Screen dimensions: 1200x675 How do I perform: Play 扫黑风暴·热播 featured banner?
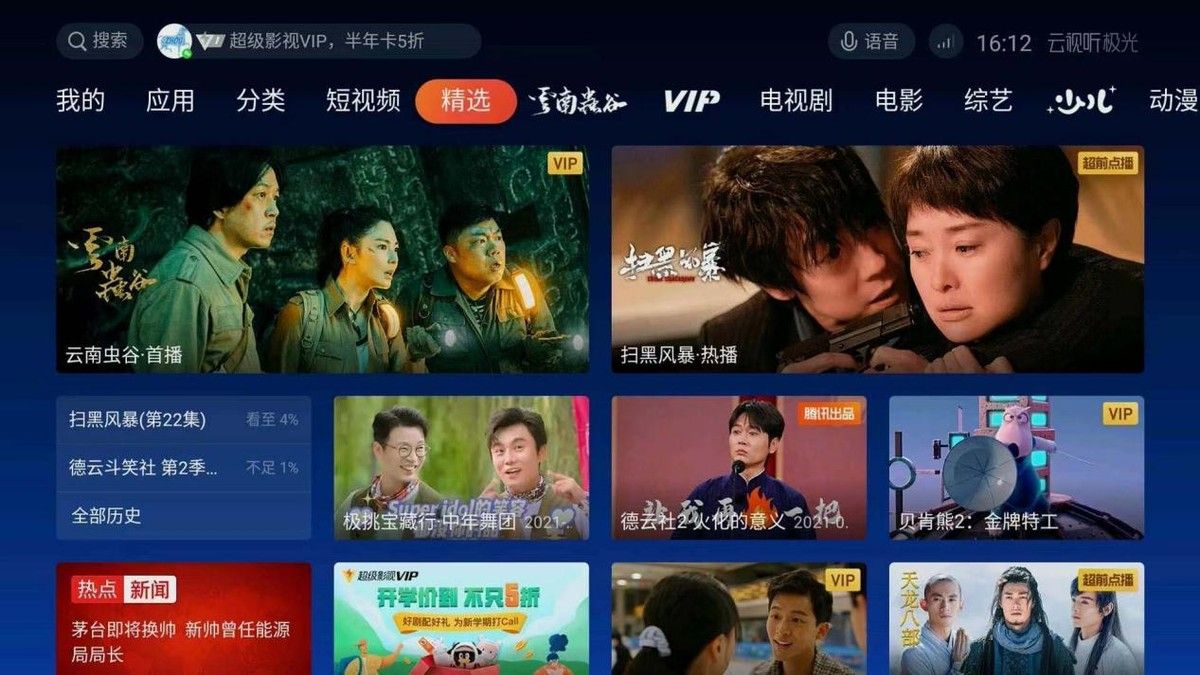point(878,260)
